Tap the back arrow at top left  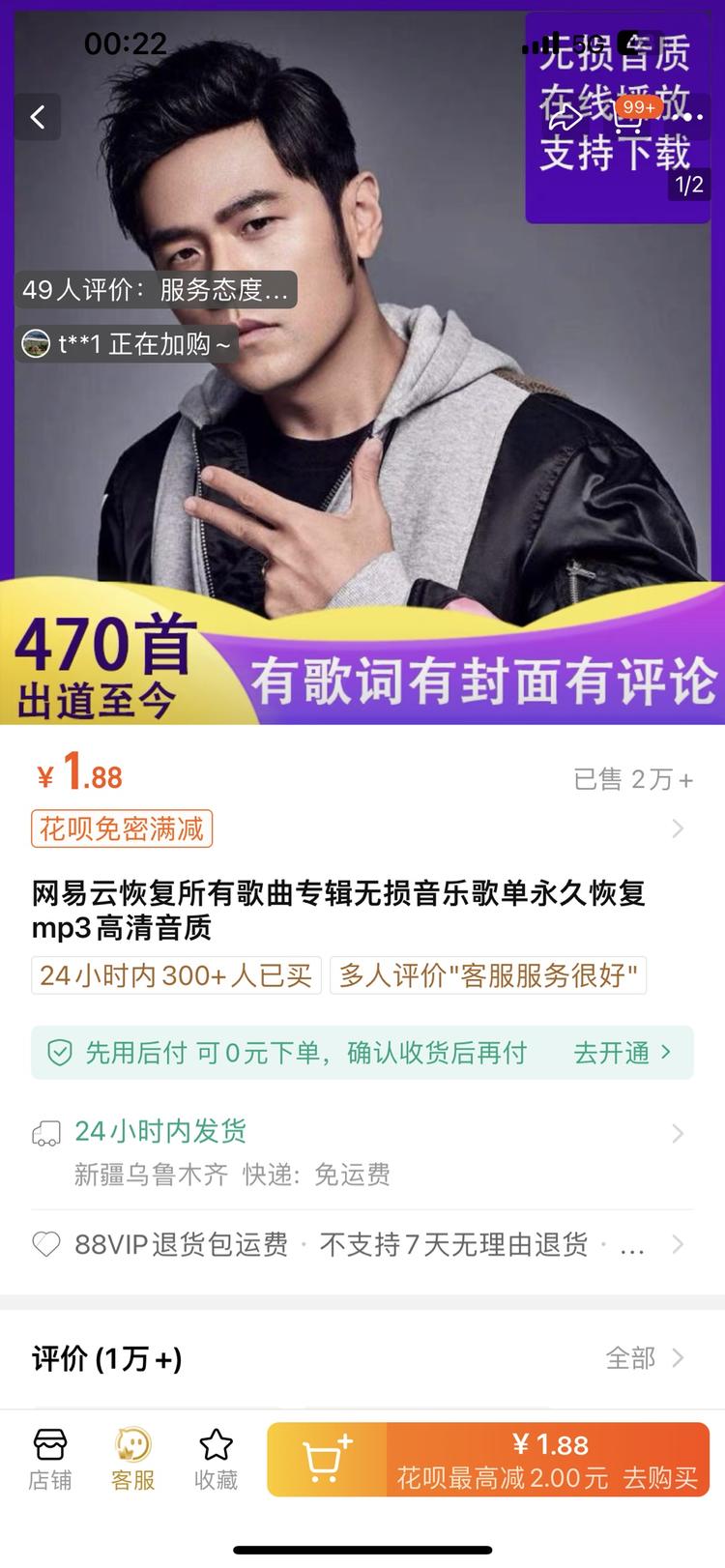click(37, 116)
